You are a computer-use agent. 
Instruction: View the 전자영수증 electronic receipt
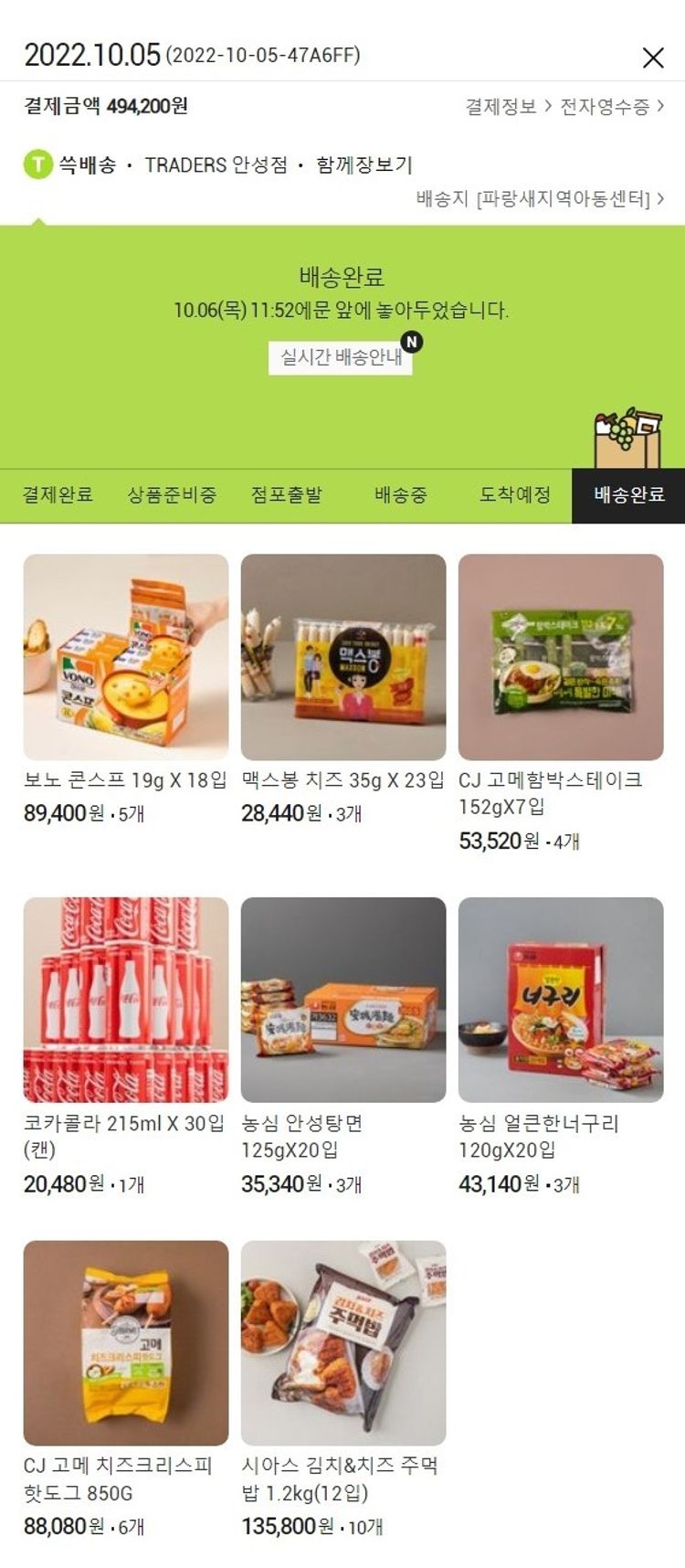point(611,107)
